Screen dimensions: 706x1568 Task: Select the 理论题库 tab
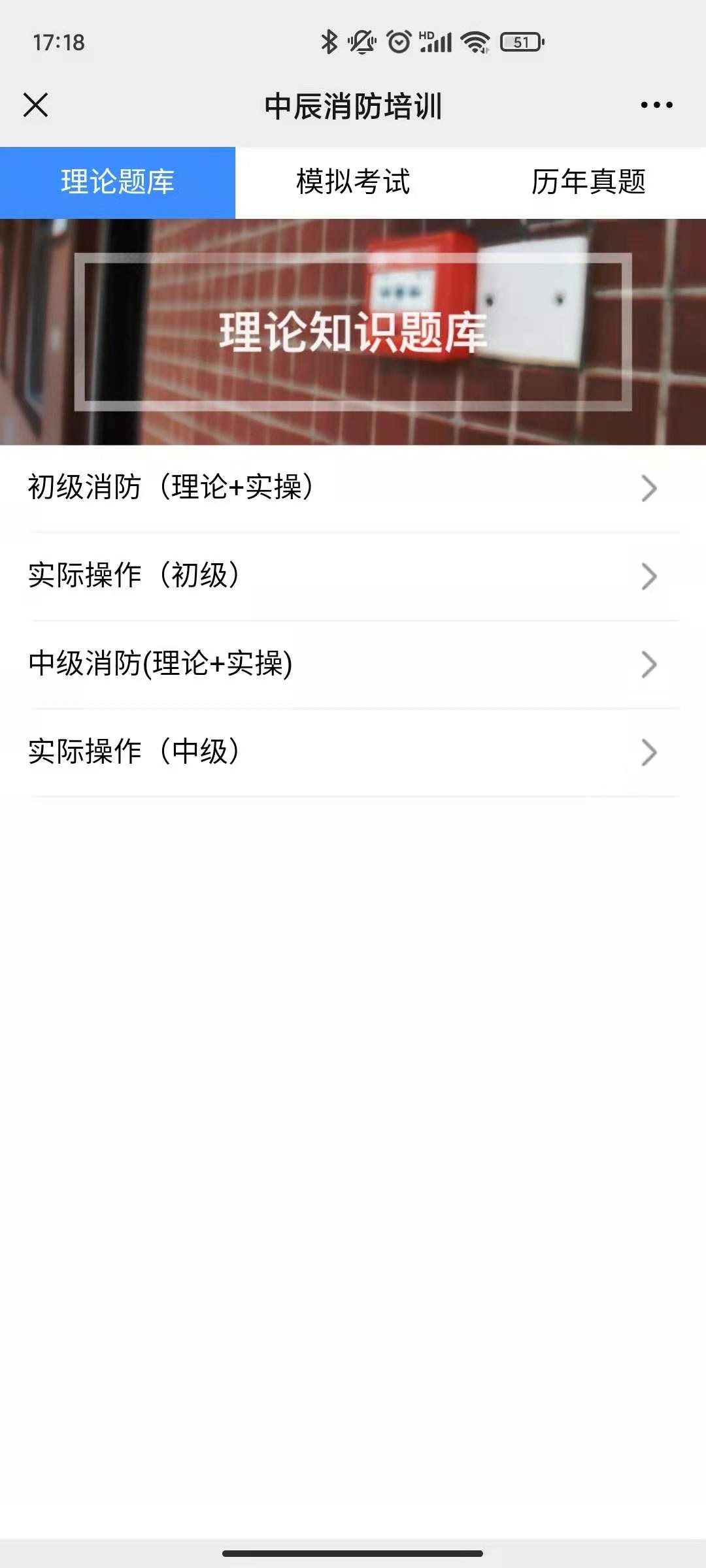click(x=118, y=182)
